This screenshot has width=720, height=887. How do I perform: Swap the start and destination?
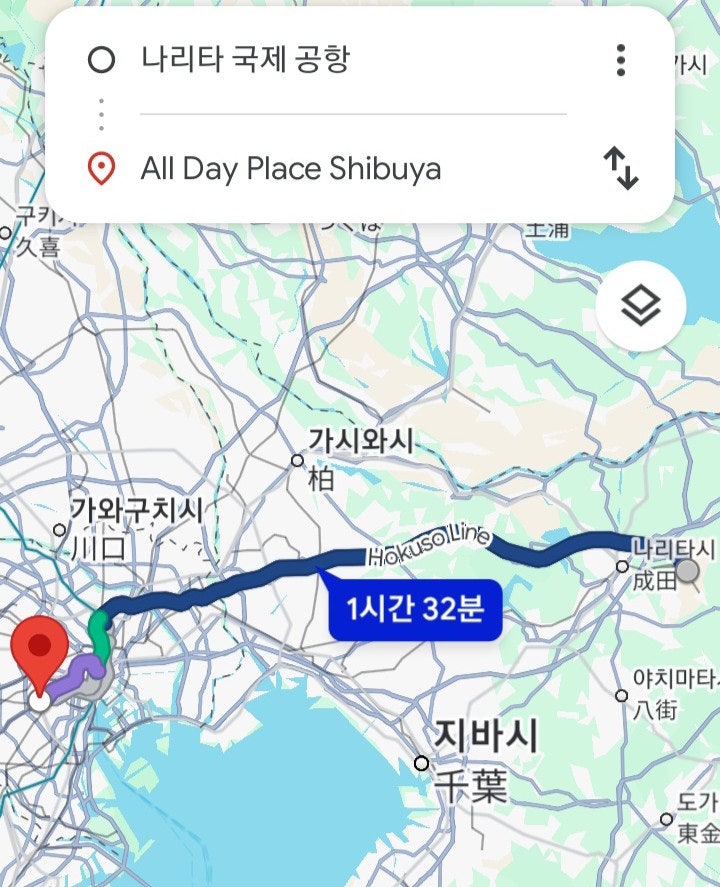click(x=621, y=168)
